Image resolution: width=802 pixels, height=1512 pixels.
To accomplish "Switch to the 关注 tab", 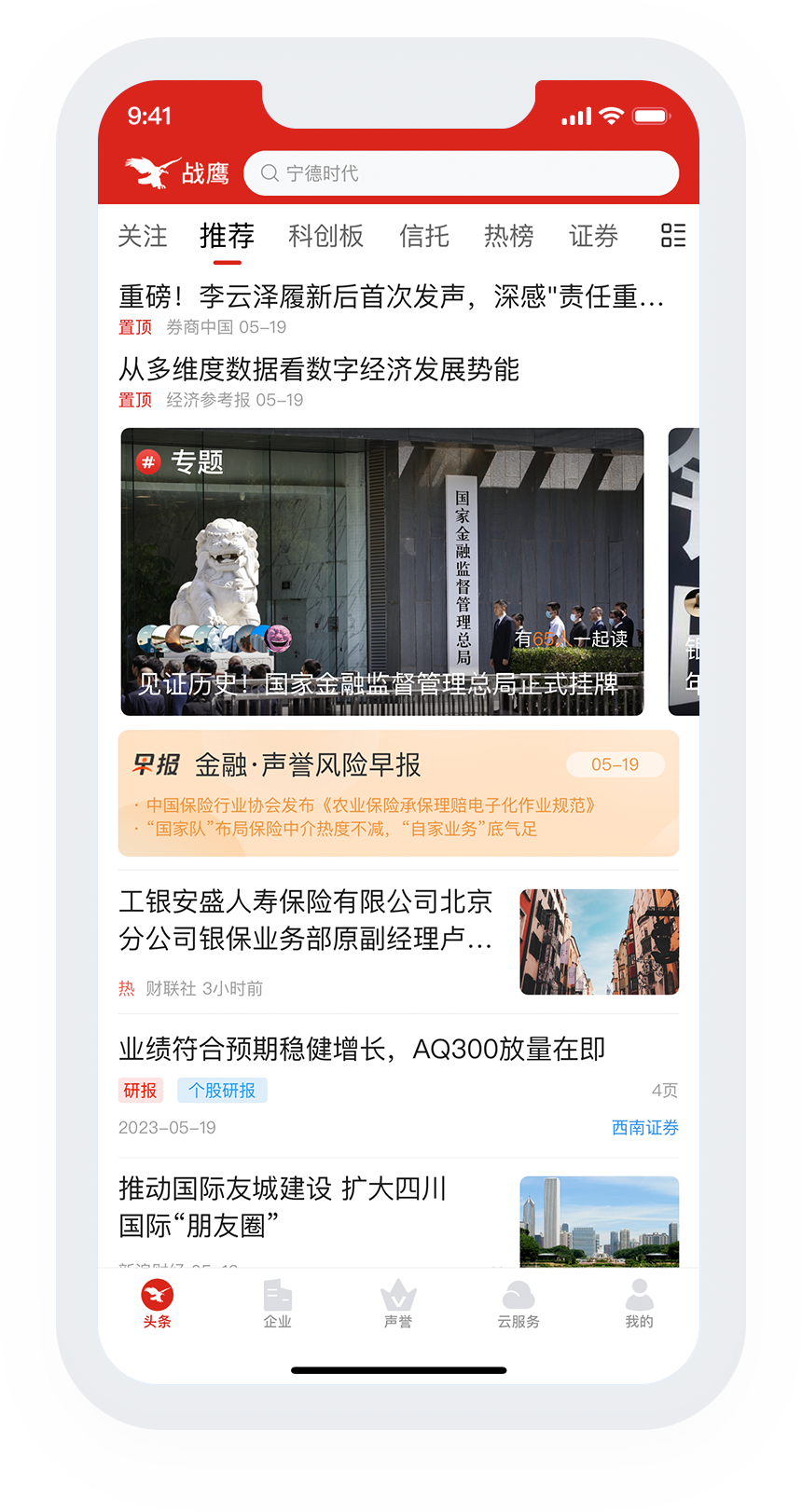I will coord(143,236).
